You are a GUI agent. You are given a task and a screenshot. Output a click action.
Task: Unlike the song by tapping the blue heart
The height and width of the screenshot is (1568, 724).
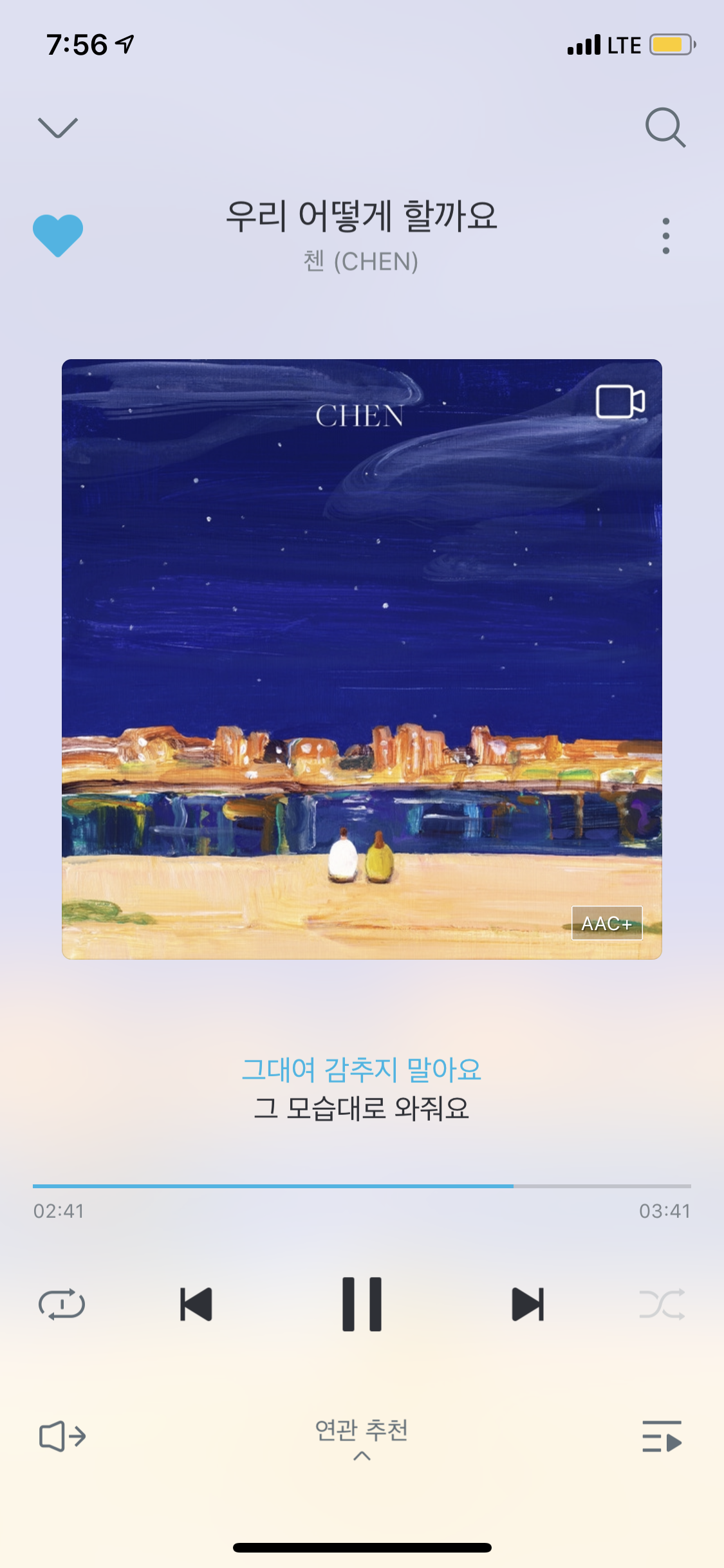pyautogui.click(x=57, y=236)
